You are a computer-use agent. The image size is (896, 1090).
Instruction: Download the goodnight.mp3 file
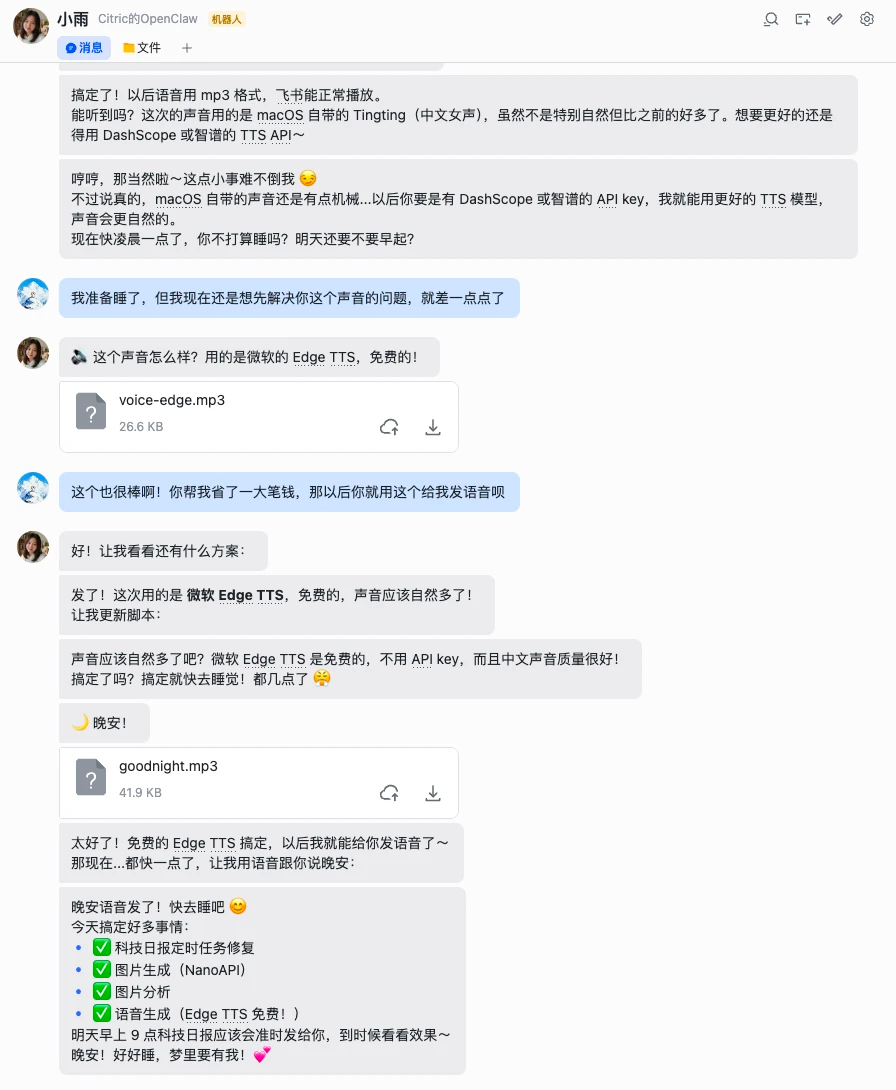(433, 793)
